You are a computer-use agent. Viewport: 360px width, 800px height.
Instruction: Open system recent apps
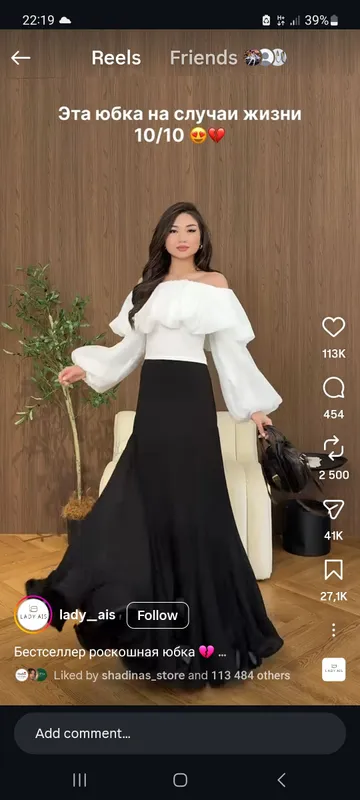(x=80, y=780)
